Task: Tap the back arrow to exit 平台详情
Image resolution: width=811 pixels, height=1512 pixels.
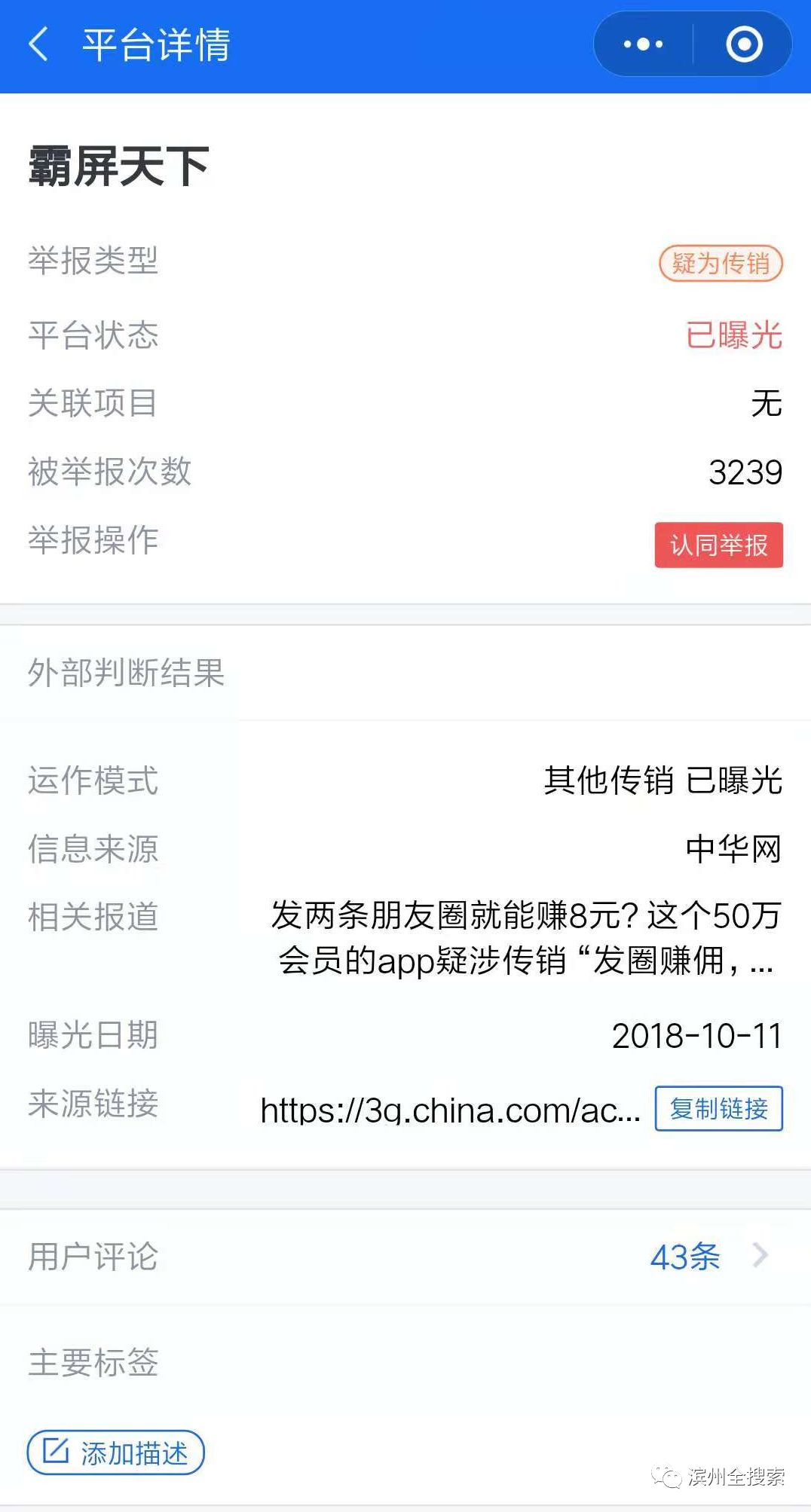Action: (39, 45)
